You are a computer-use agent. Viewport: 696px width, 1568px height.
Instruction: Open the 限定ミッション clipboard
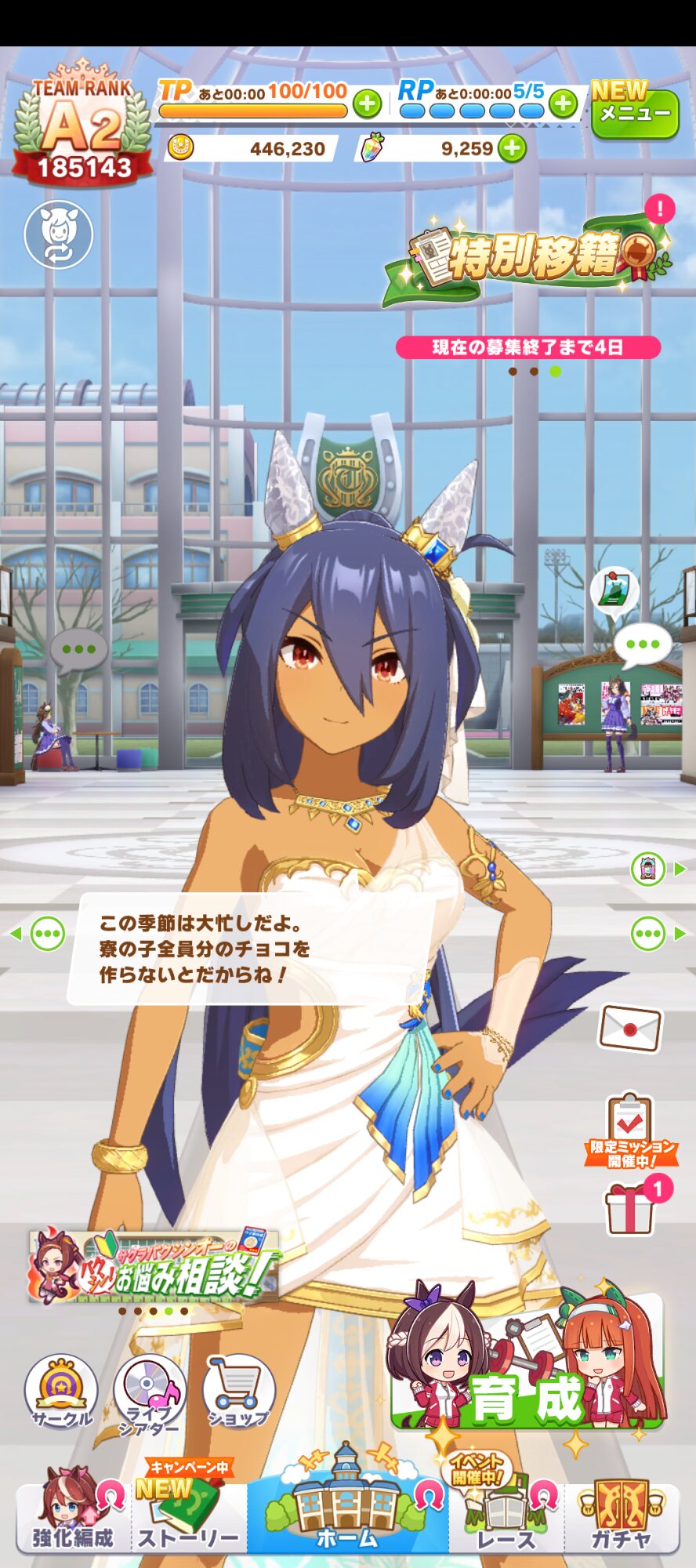631,1130
